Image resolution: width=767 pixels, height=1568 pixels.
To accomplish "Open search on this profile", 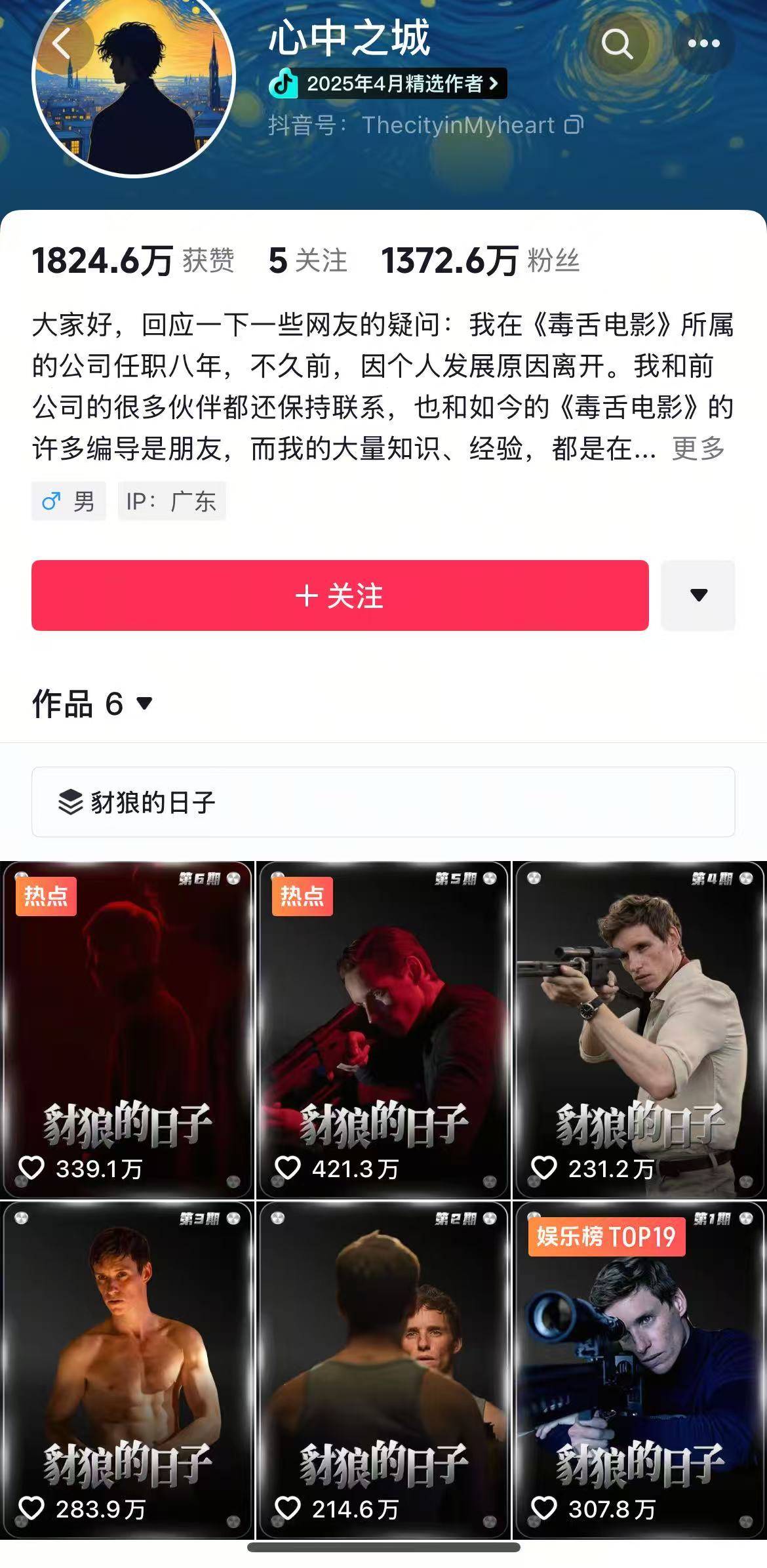I will tap(617, 44).
